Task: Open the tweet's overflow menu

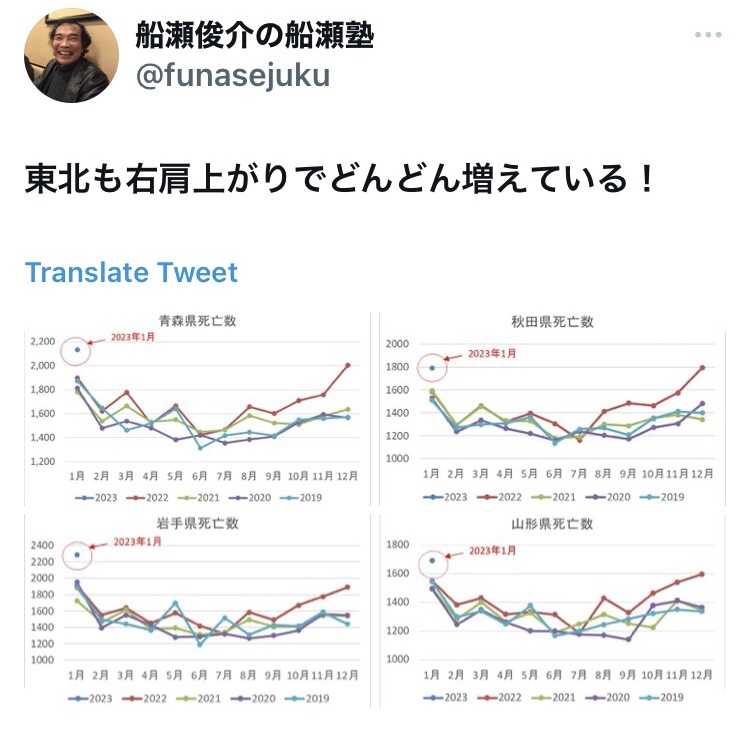Action: click(708, 35)
